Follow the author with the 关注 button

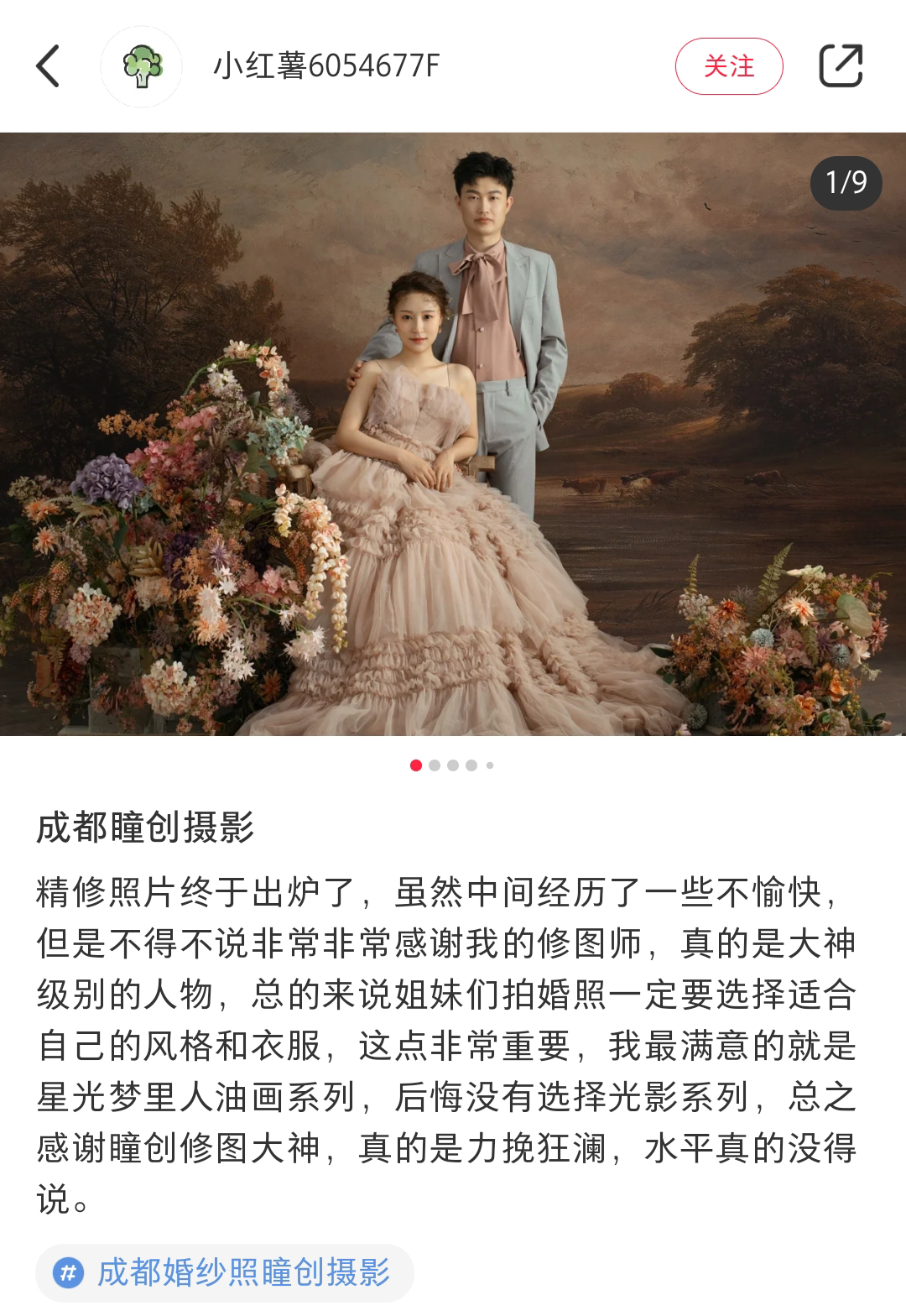[x=728, y=65]
